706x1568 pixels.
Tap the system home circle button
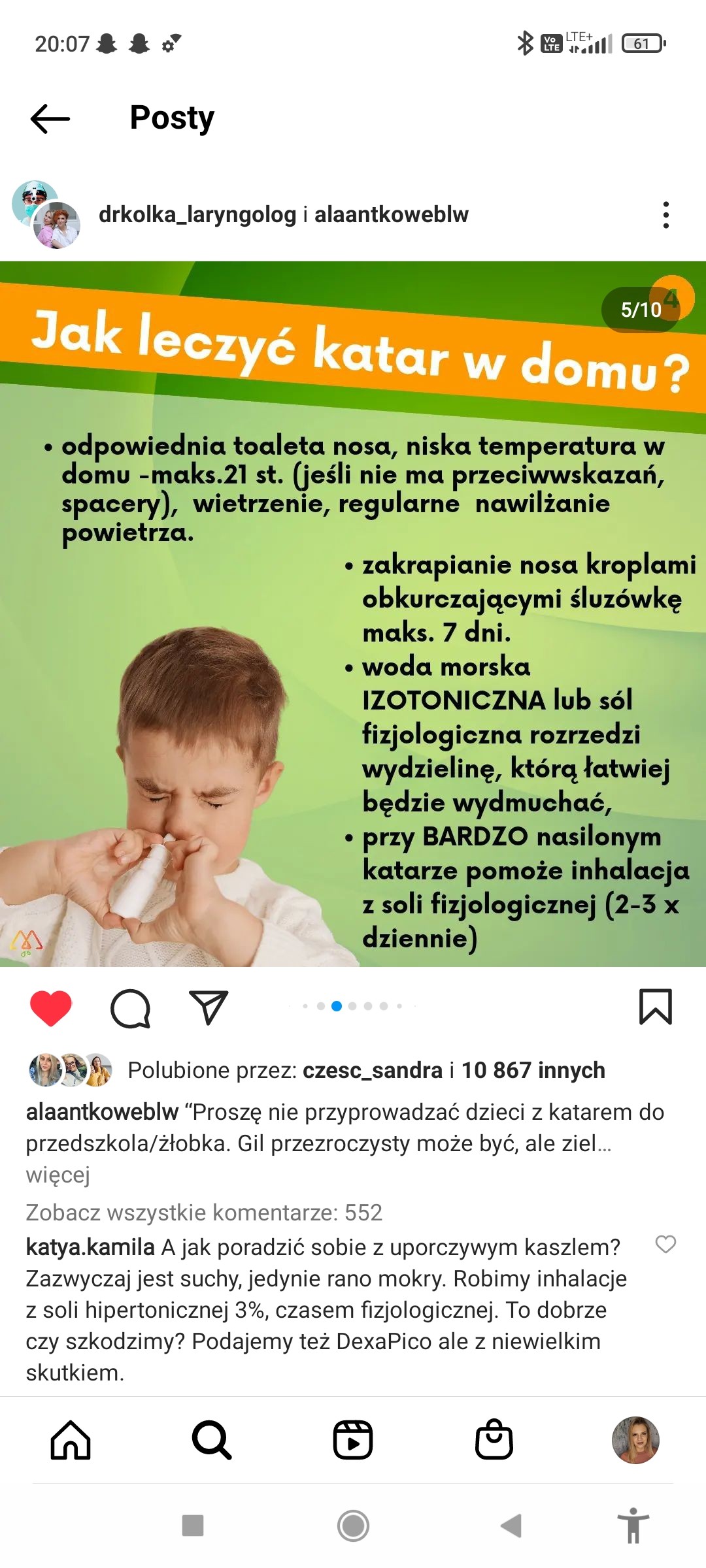353,1526
